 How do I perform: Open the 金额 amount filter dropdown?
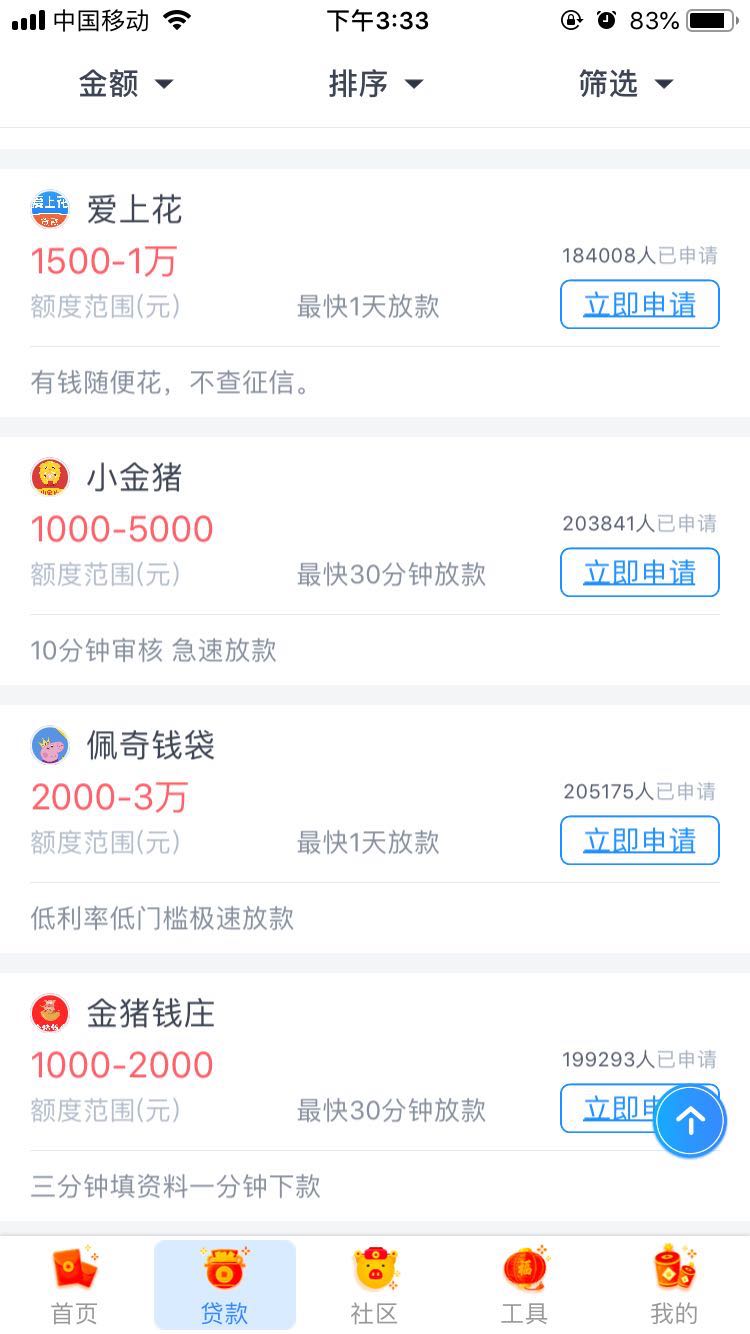tap(127, 85)
